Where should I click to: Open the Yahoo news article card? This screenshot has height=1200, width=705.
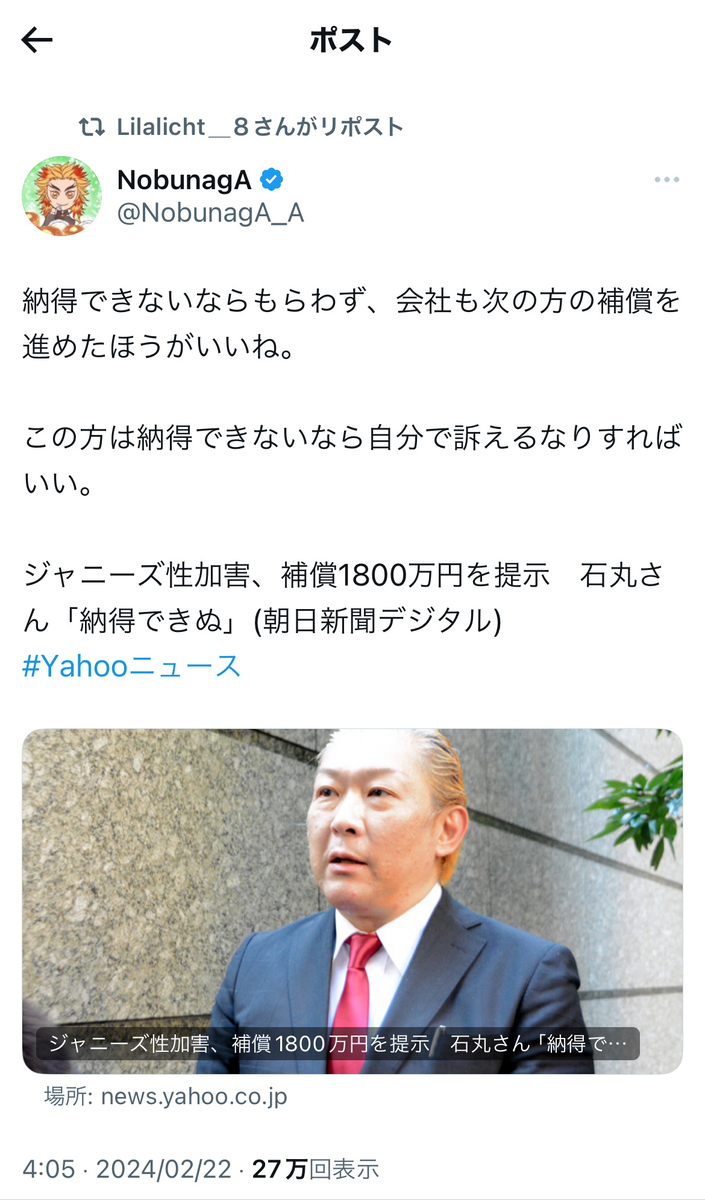(352, 900)
